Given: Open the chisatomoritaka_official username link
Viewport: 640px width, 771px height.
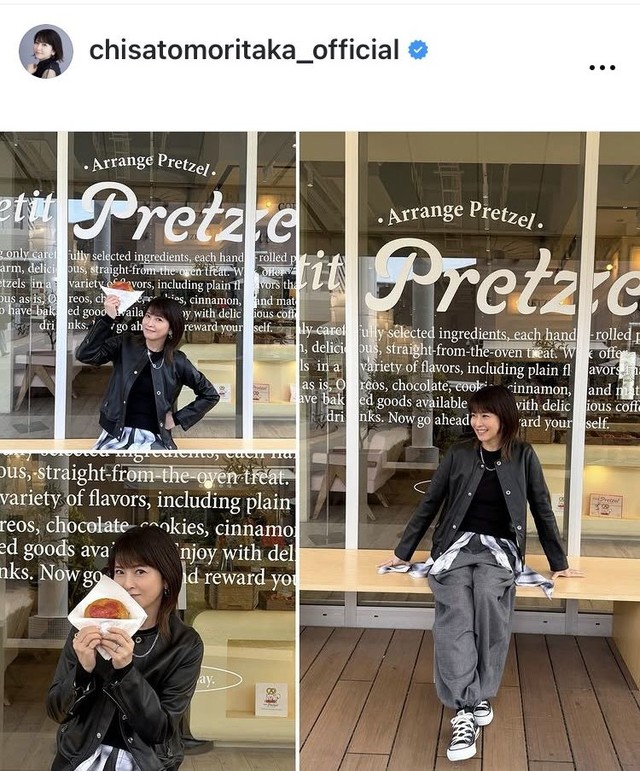Looking at the screenshot, I should pyautogui.click(x=244, y=50).
